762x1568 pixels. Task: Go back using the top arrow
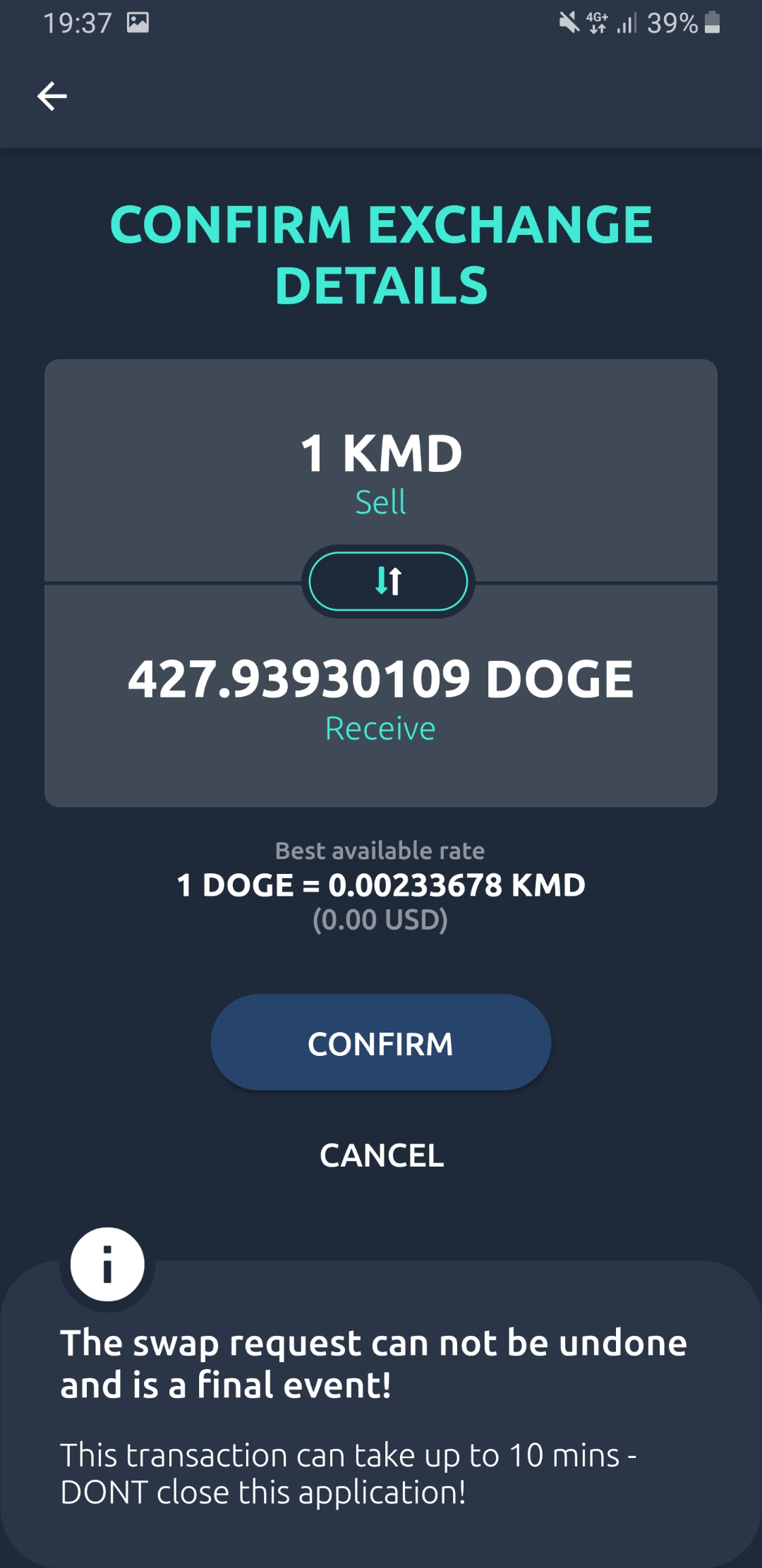click(52, 96)
